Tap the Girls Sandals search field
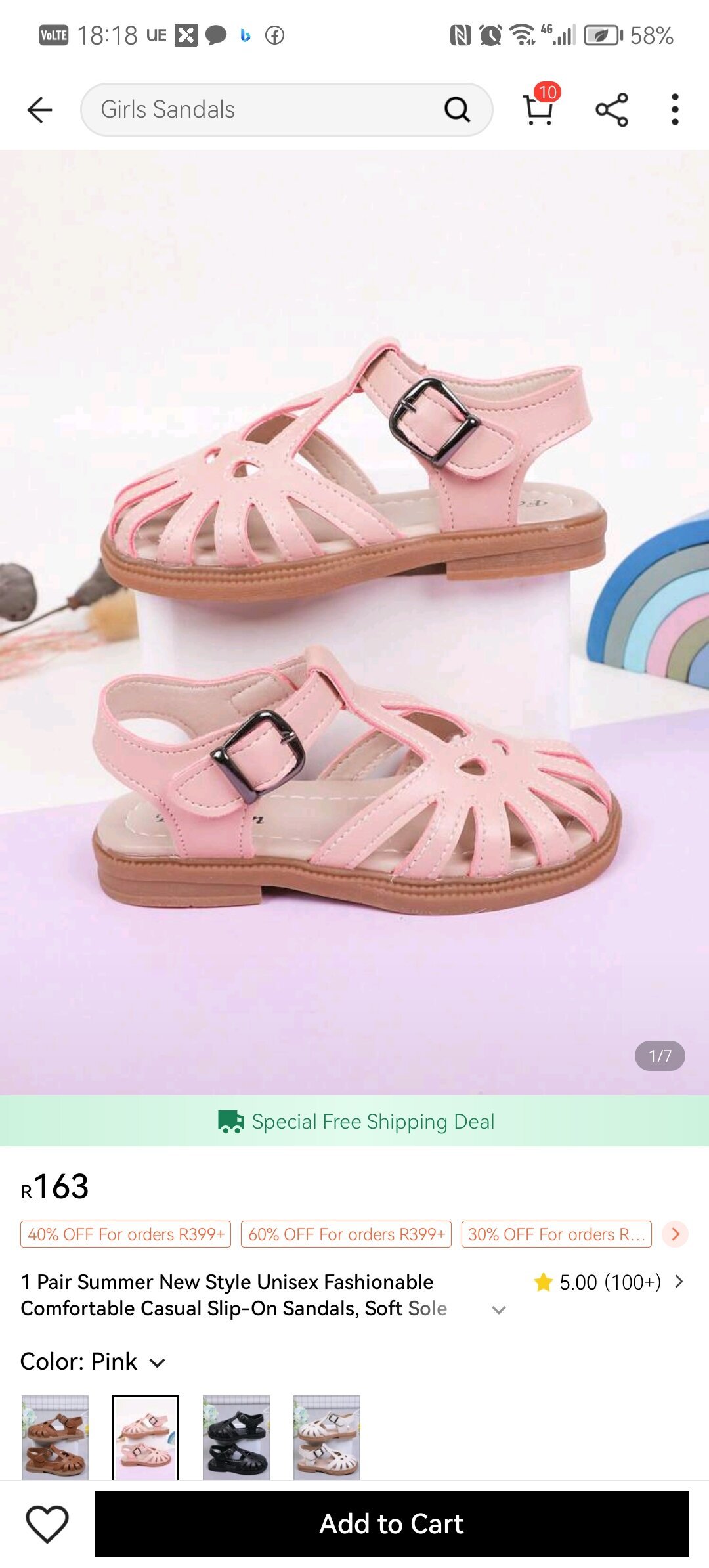Screen dimensions: 709x1568 pyautogui.click(x=263, y=110)
